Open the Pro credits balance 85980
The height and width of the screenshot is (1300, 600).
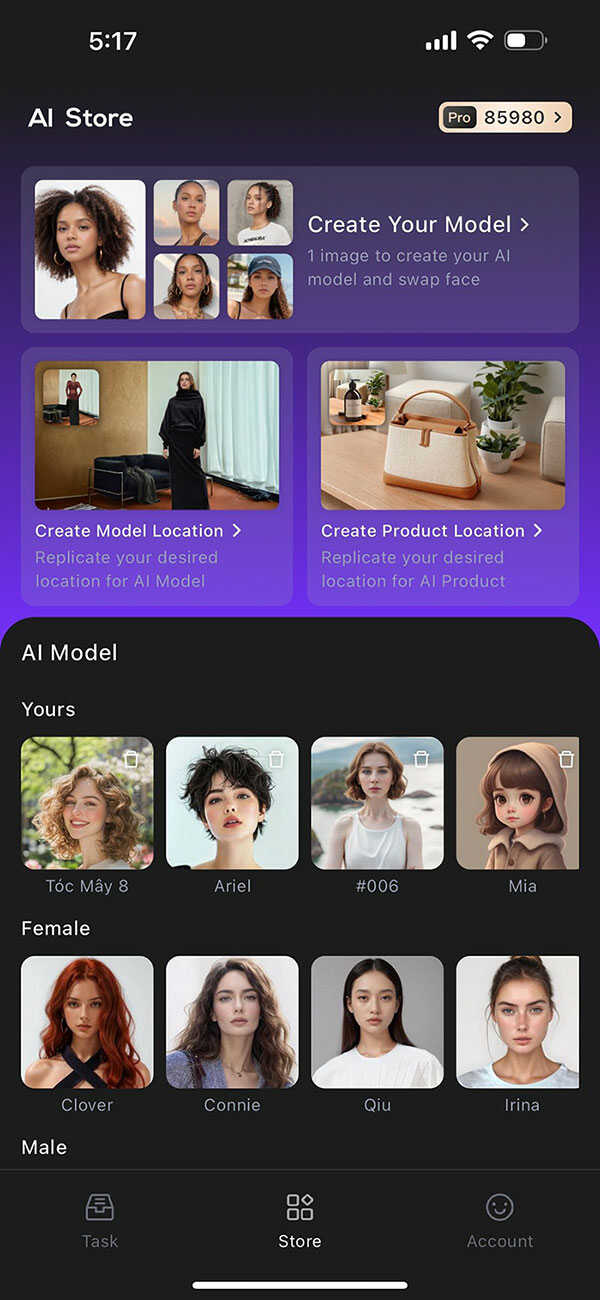pyautogui.click(x=505, y=118)
